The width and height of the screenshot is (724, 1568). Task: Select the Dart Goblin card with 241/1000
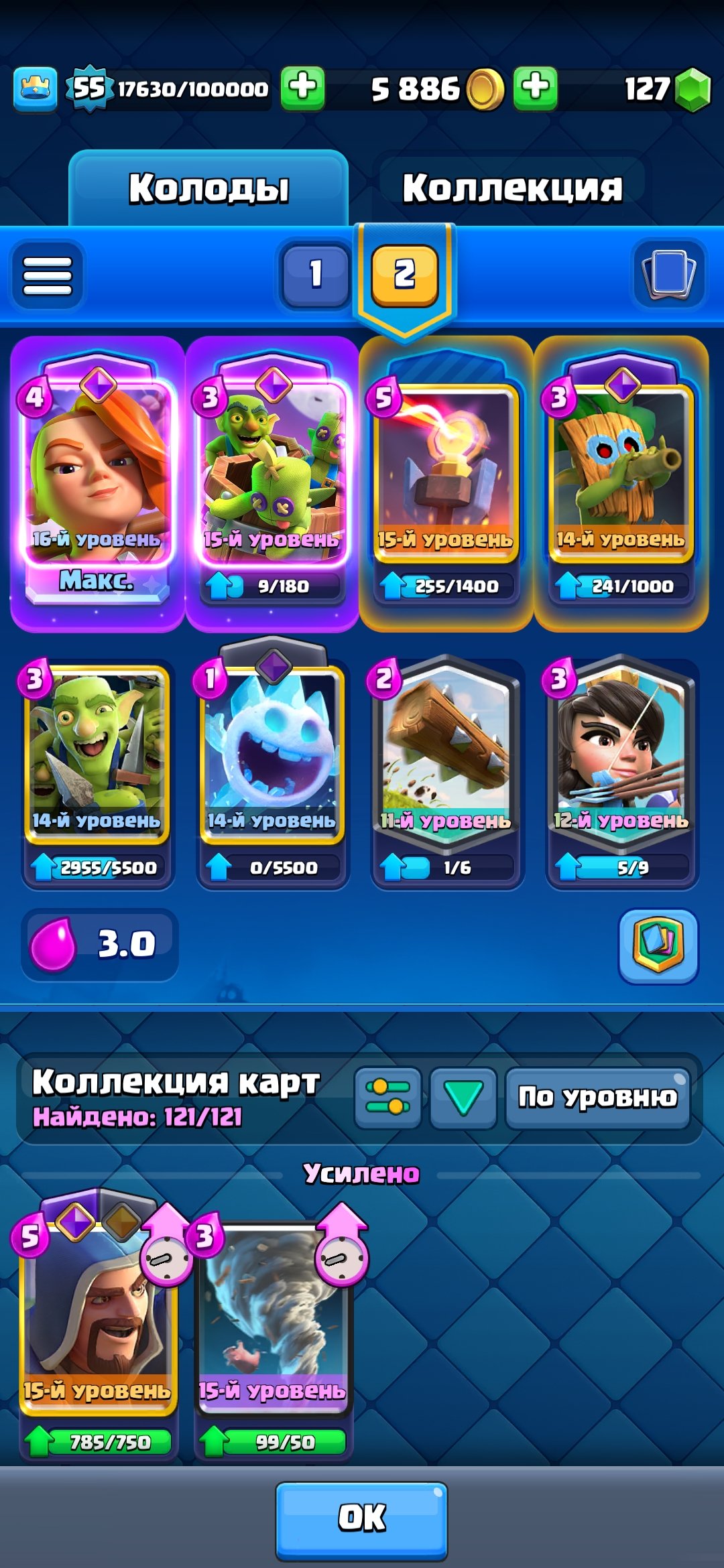621,476
